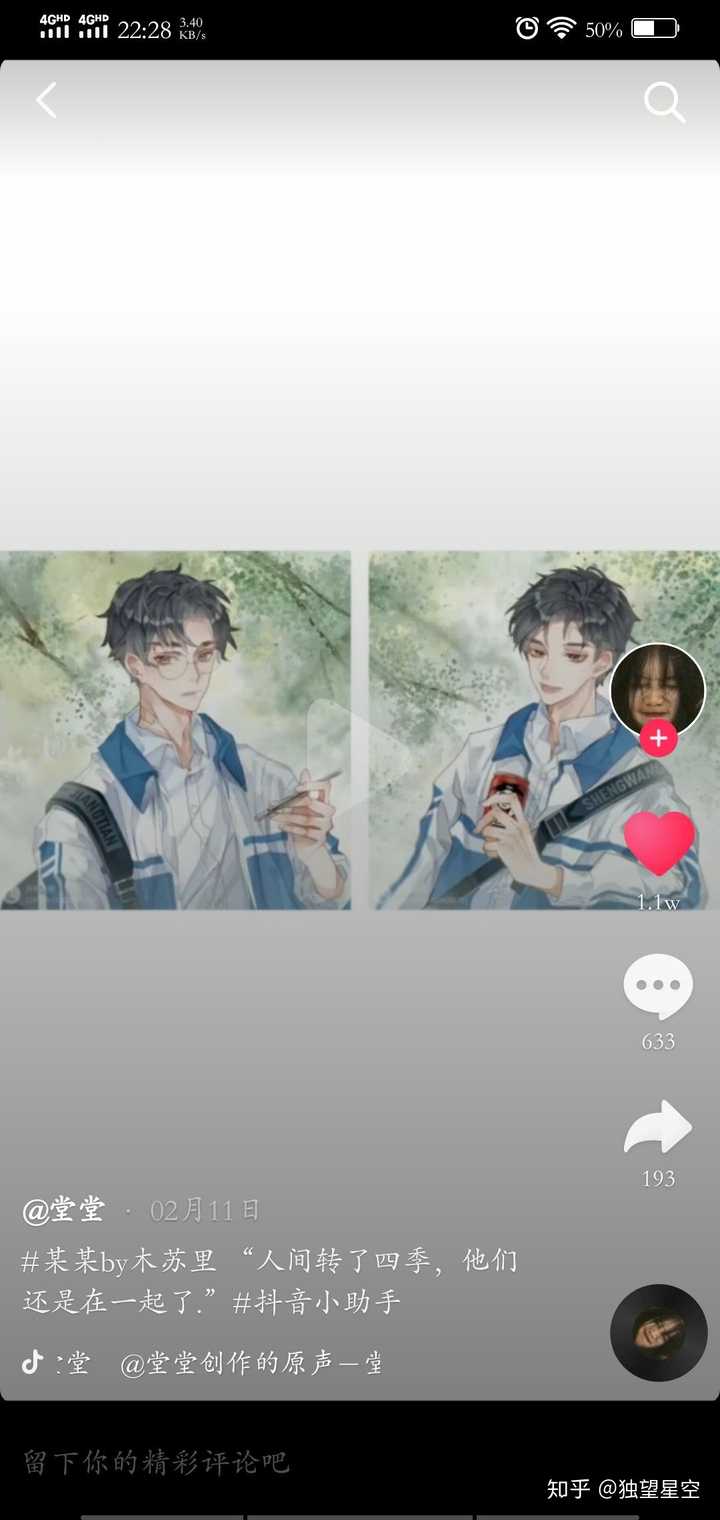
Task: Open the #某某by木苏里 hashtag
Action: [118, 1262]
